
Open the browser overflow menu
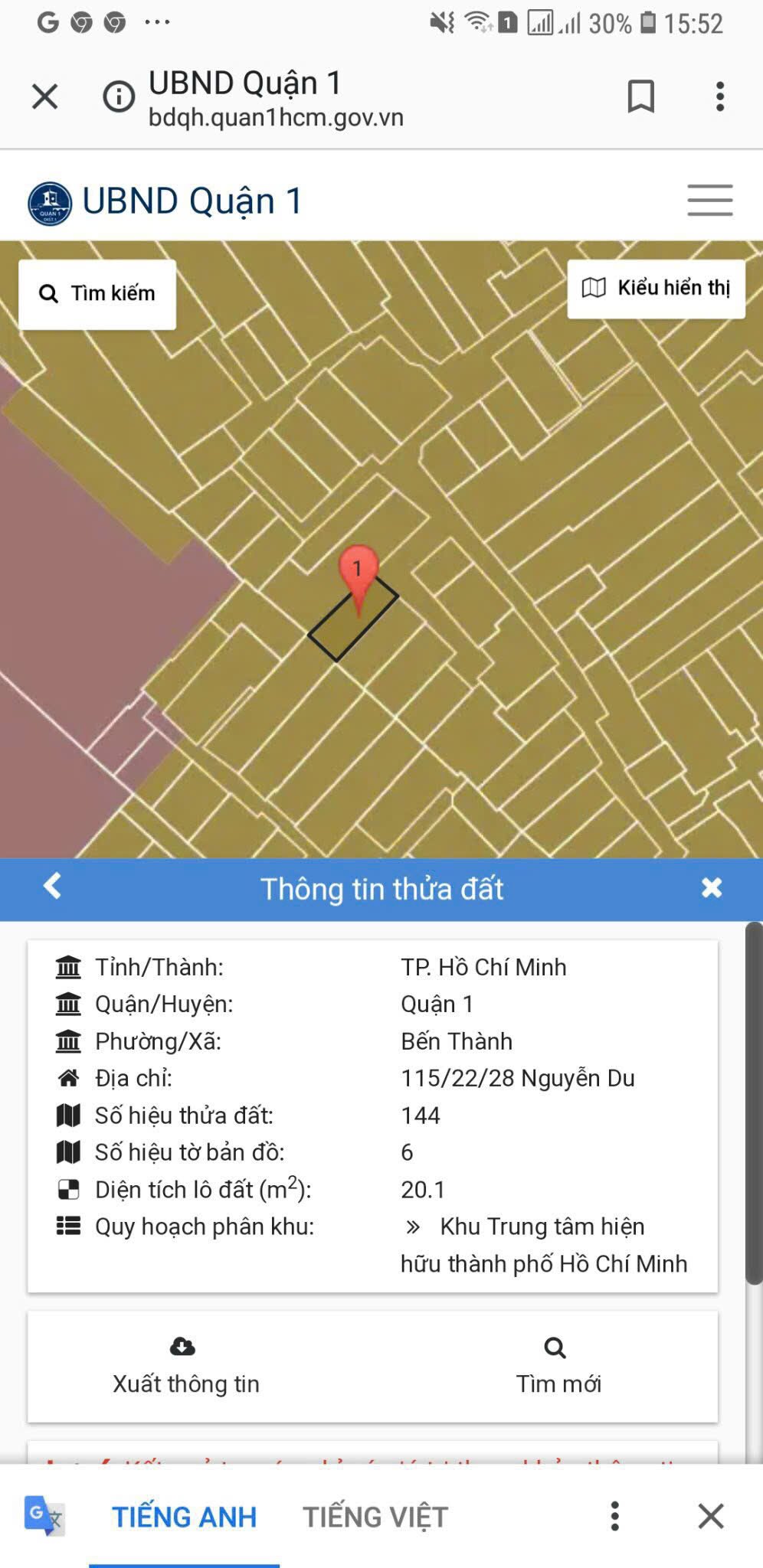tap(719, 97)
